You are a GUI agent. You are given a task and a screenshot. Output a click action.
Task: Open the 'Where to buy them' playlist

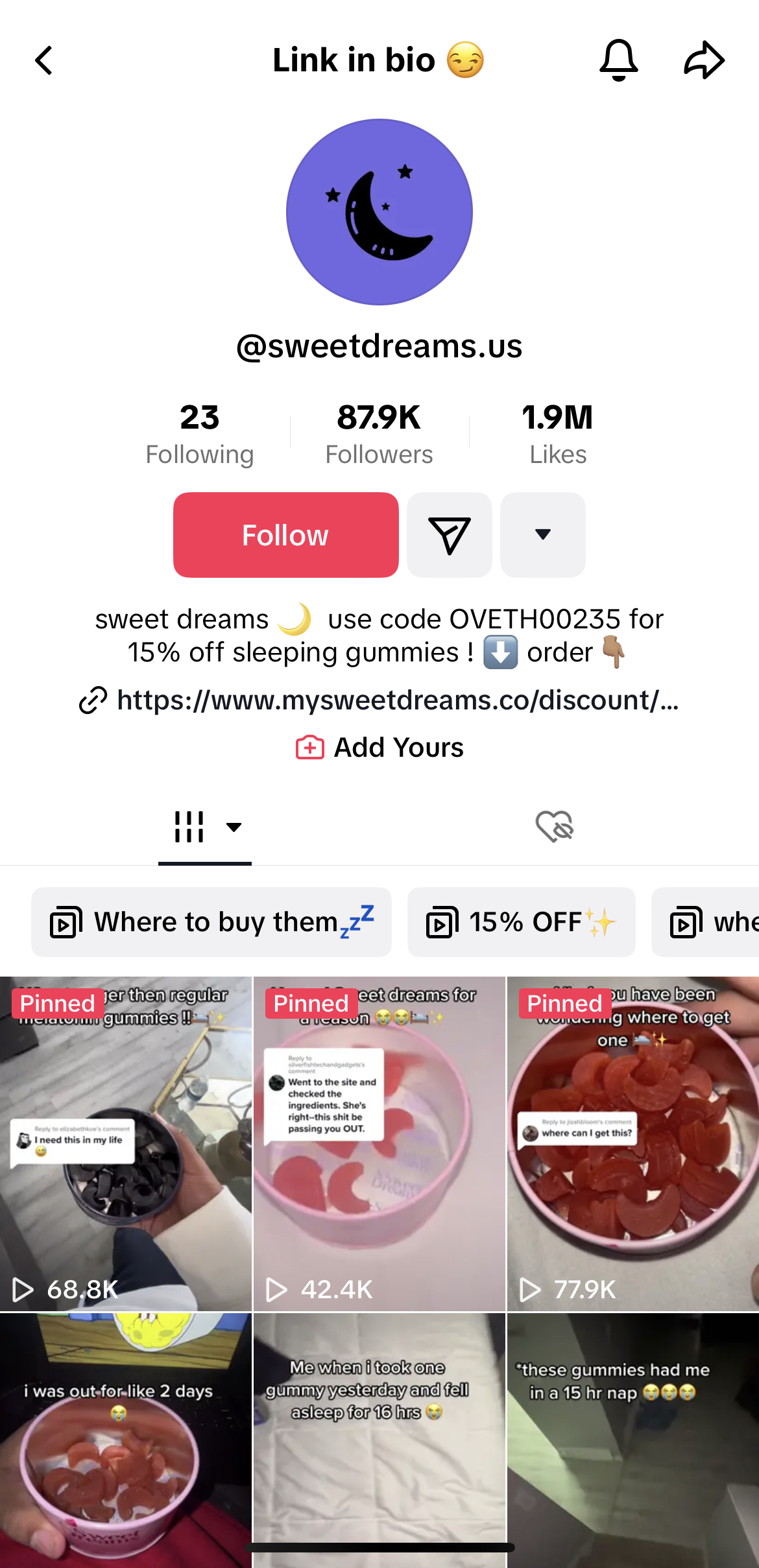(211, 922)
